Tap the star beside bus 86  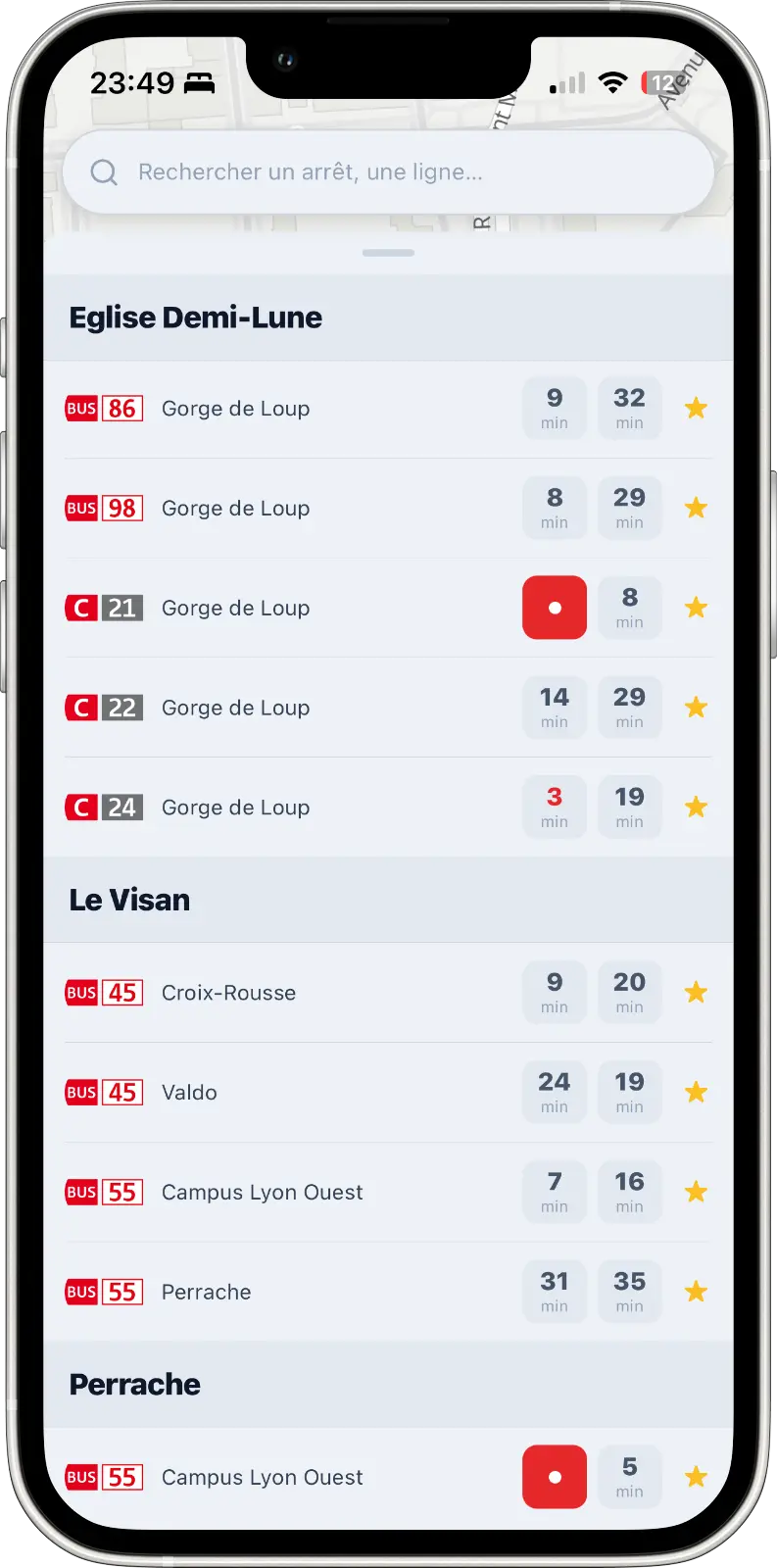pyautogui.click(x=696, y=409)
